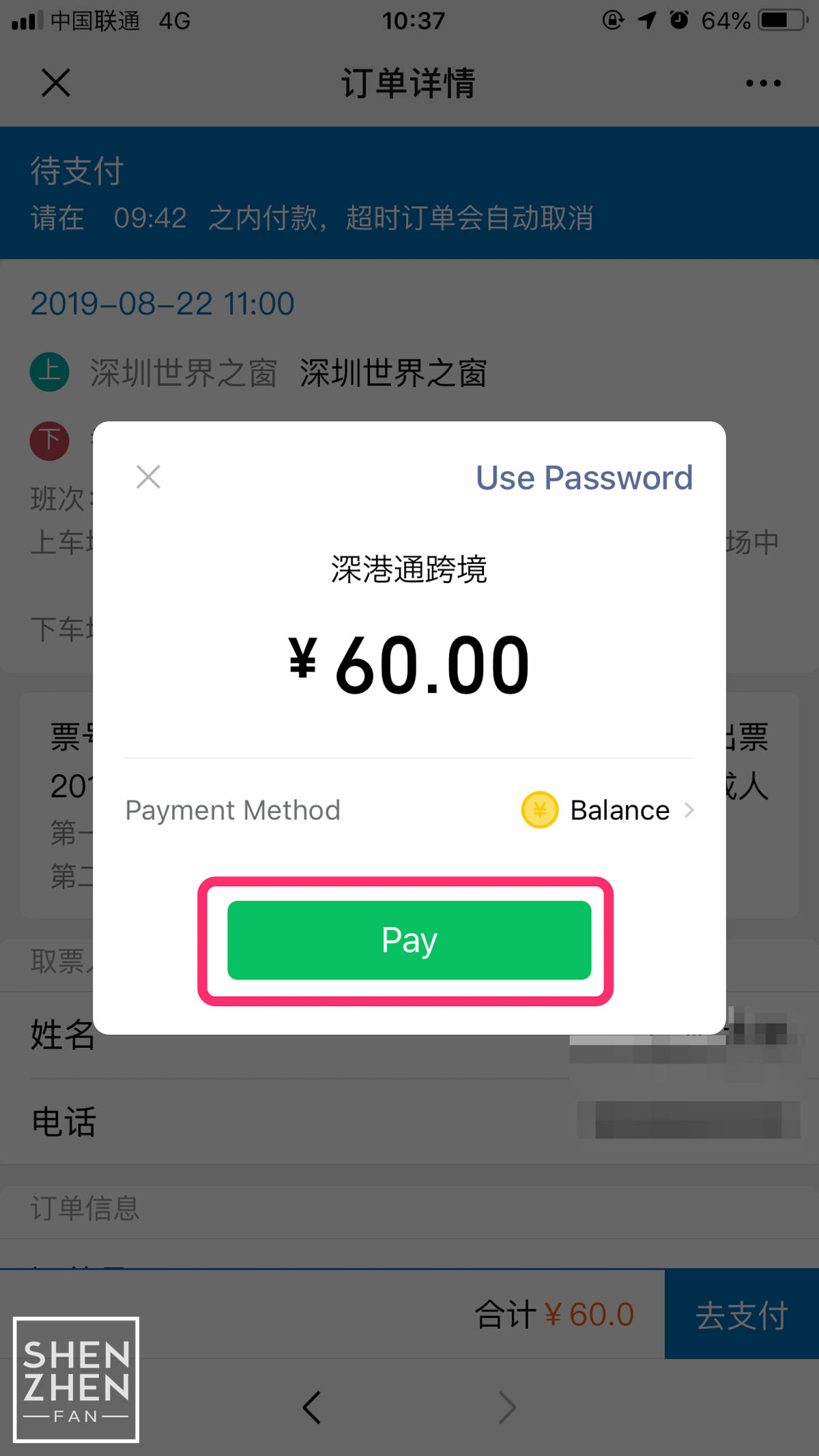This screenshot has height=1456, width=819.
Task: Tap the browser forward arrow
Action: click(506, 1407)
